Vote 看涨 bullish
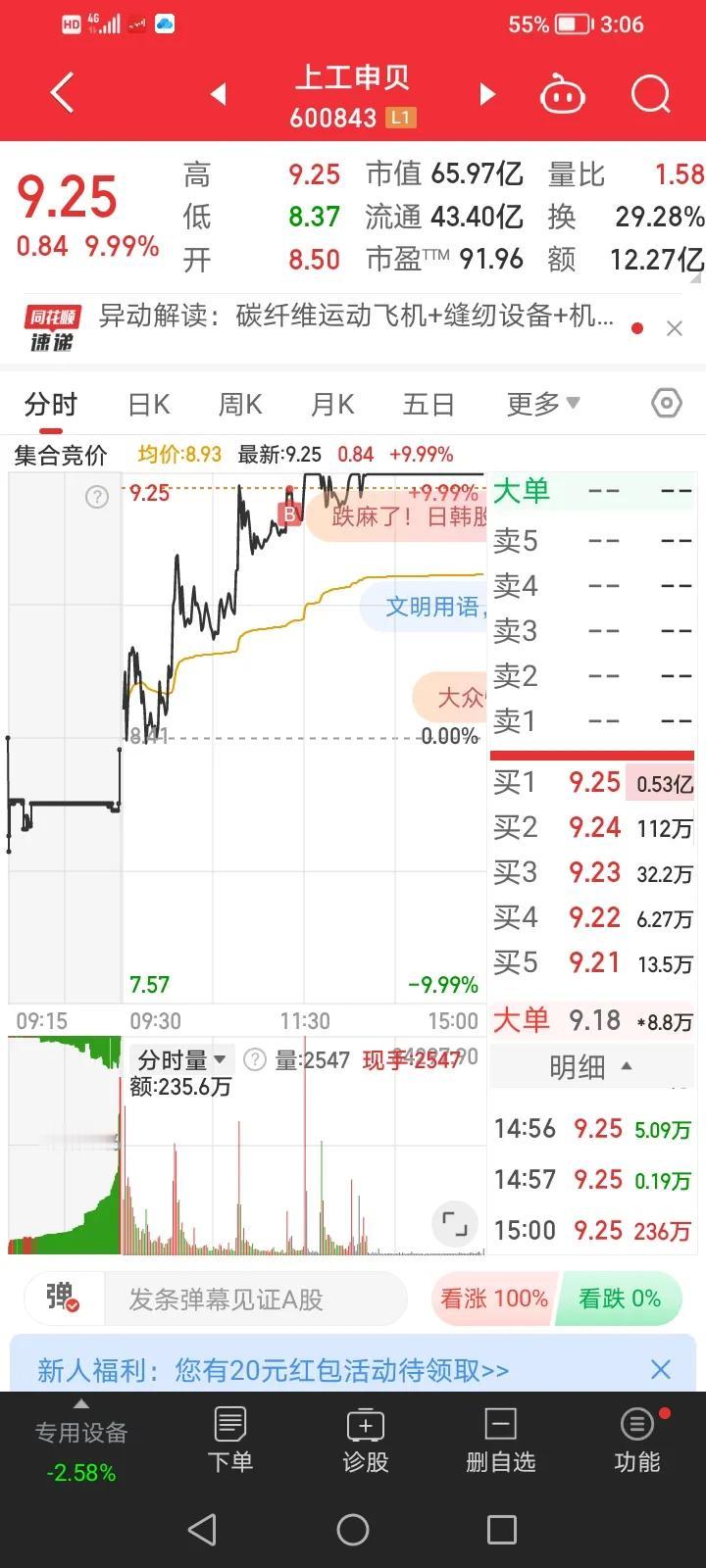Screen dimensions: 706x1568 pyautogui.click(x=494, y=1299)
